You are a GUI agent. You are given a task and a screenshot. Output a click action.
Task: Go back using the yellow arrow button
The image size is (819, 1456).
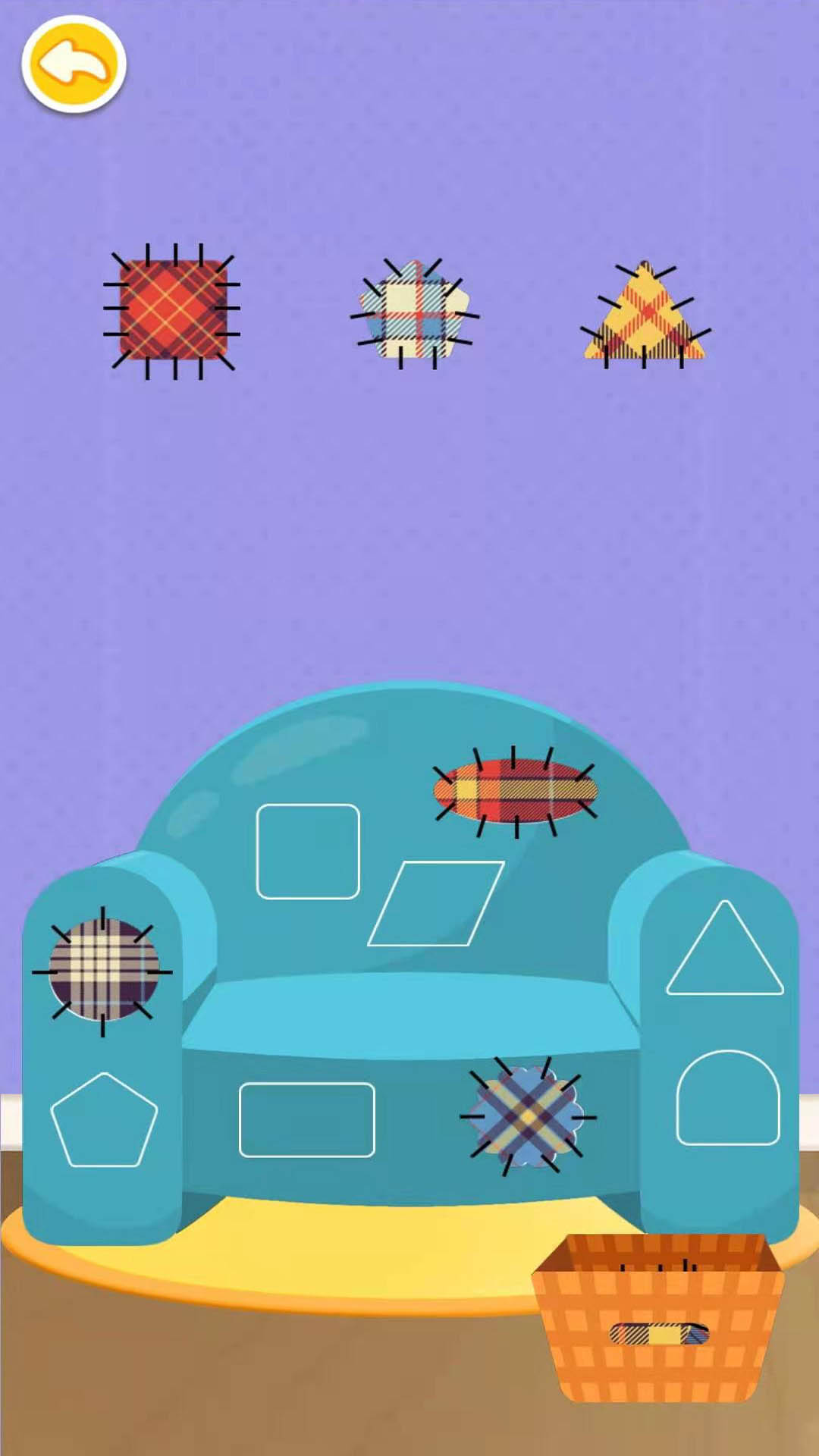[x=74, y=64]
